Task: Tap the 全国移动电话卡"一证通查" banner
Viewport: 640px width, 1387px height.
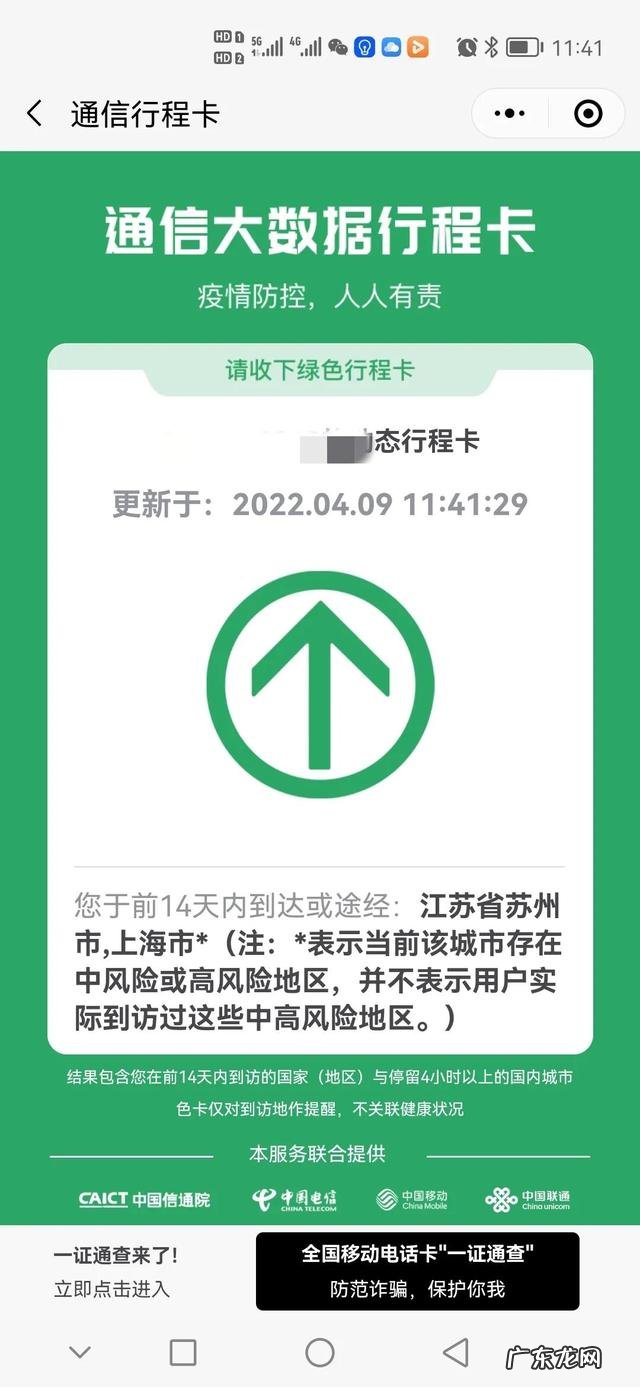Action: point(417,1271)
